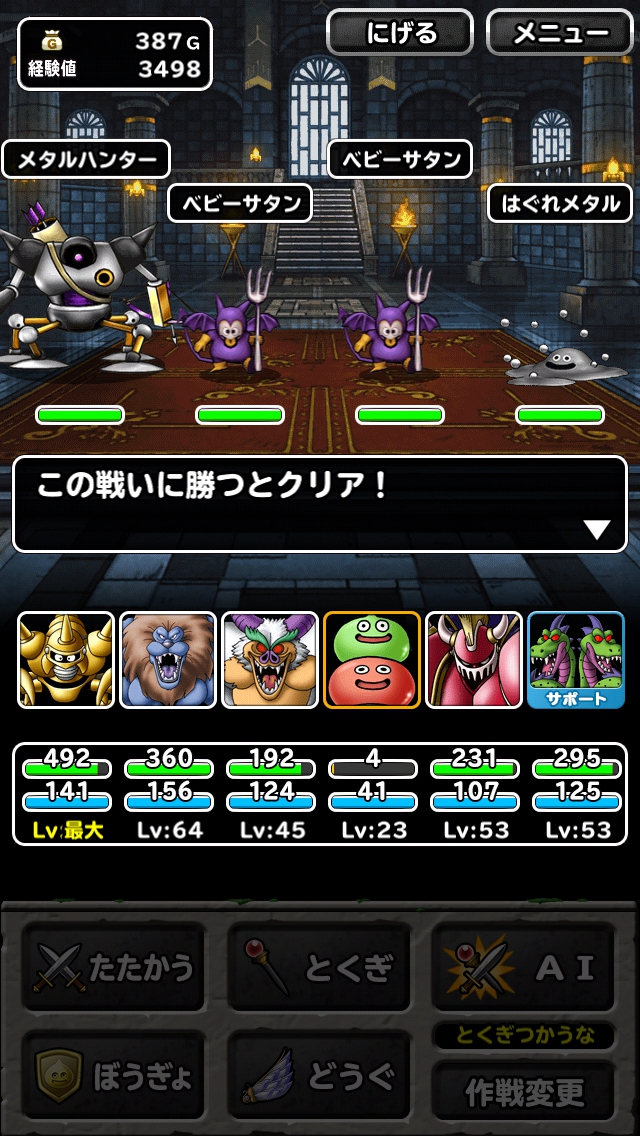Select the blue-faced ape party monster
Viewport: 640px width, 1136px height.
[x=168, y=660]
